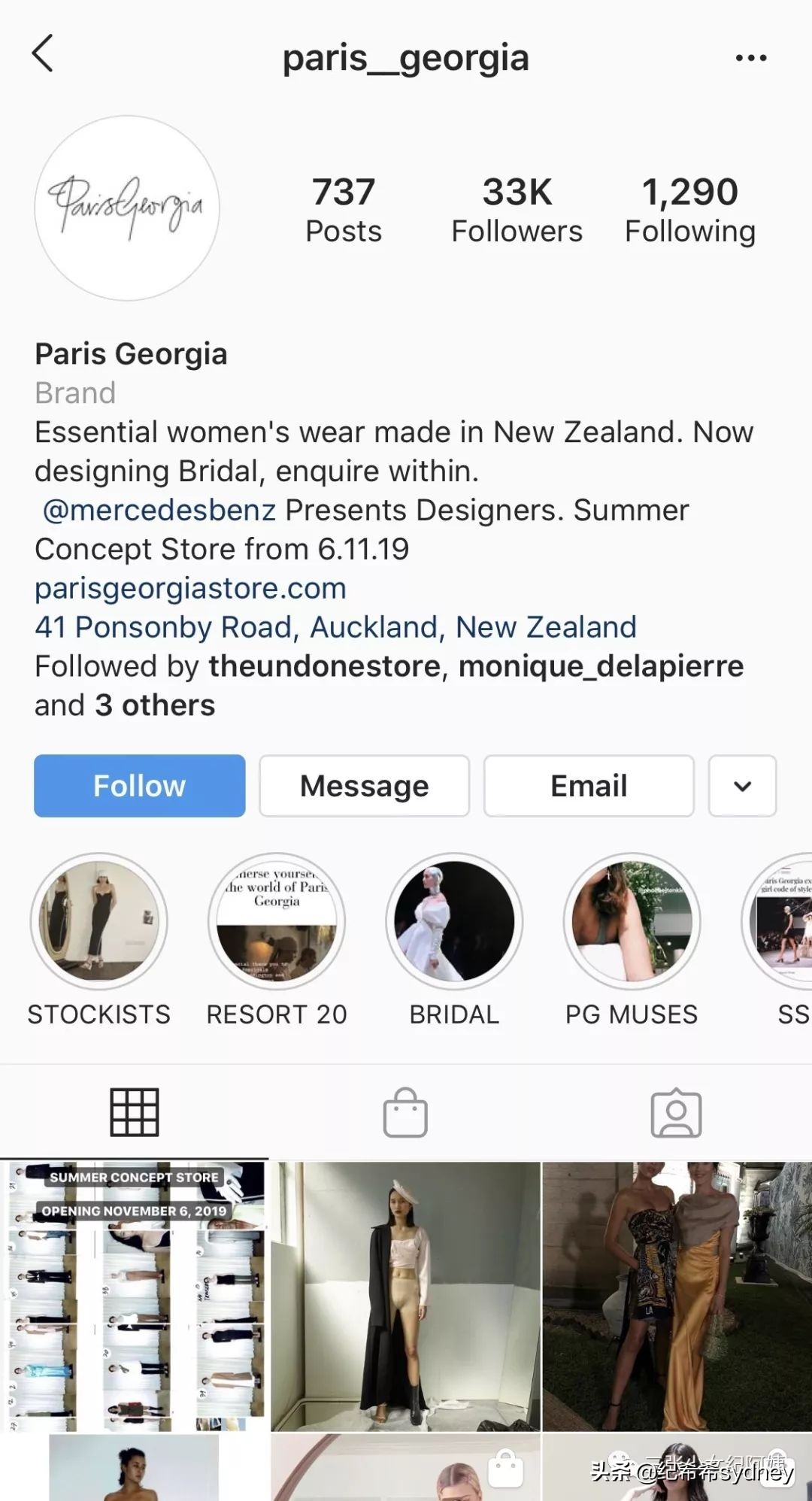Open the two women in gowns post
Image resolution: width=812 pixels, height=1501 pixels.
(x=677, y=1296)
